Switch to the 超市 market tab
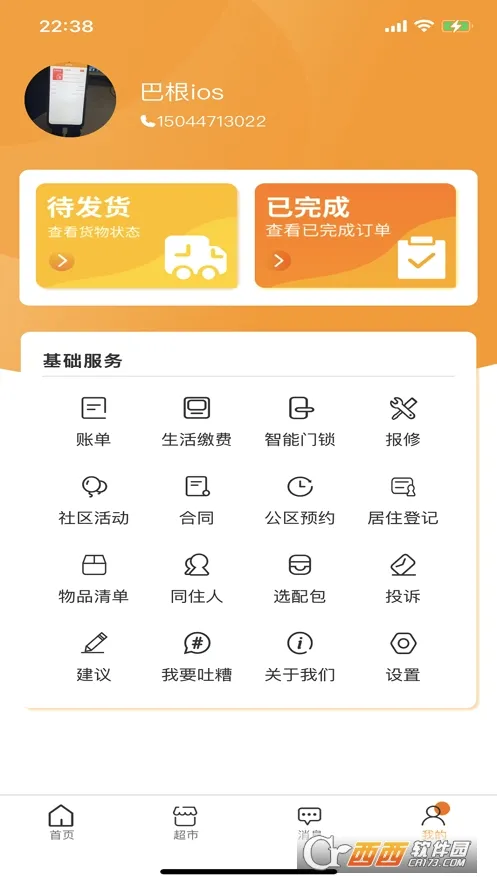 (x=185, y=823)
